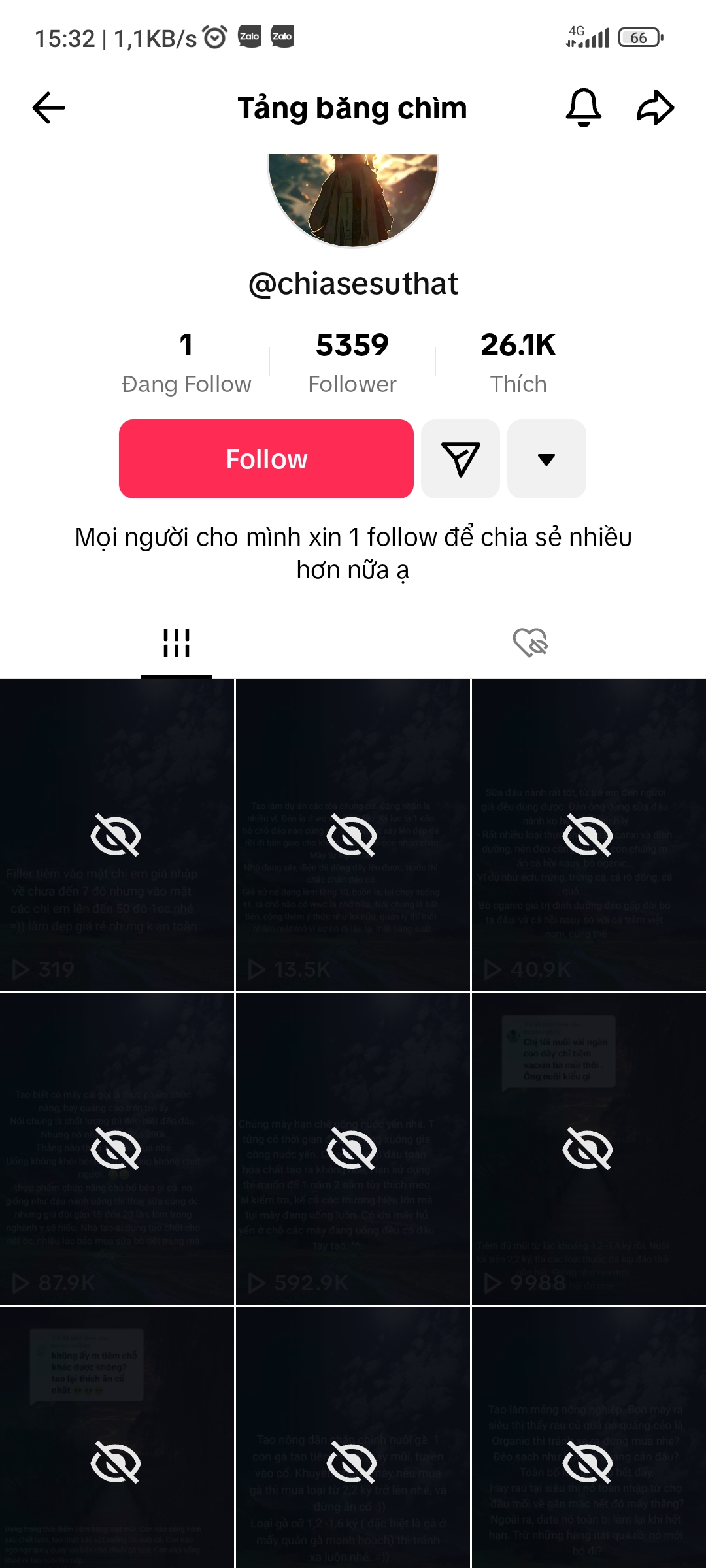Send a direct message to this user
This screenshot has width=706, height=1568.
click(x=460, y=459)
